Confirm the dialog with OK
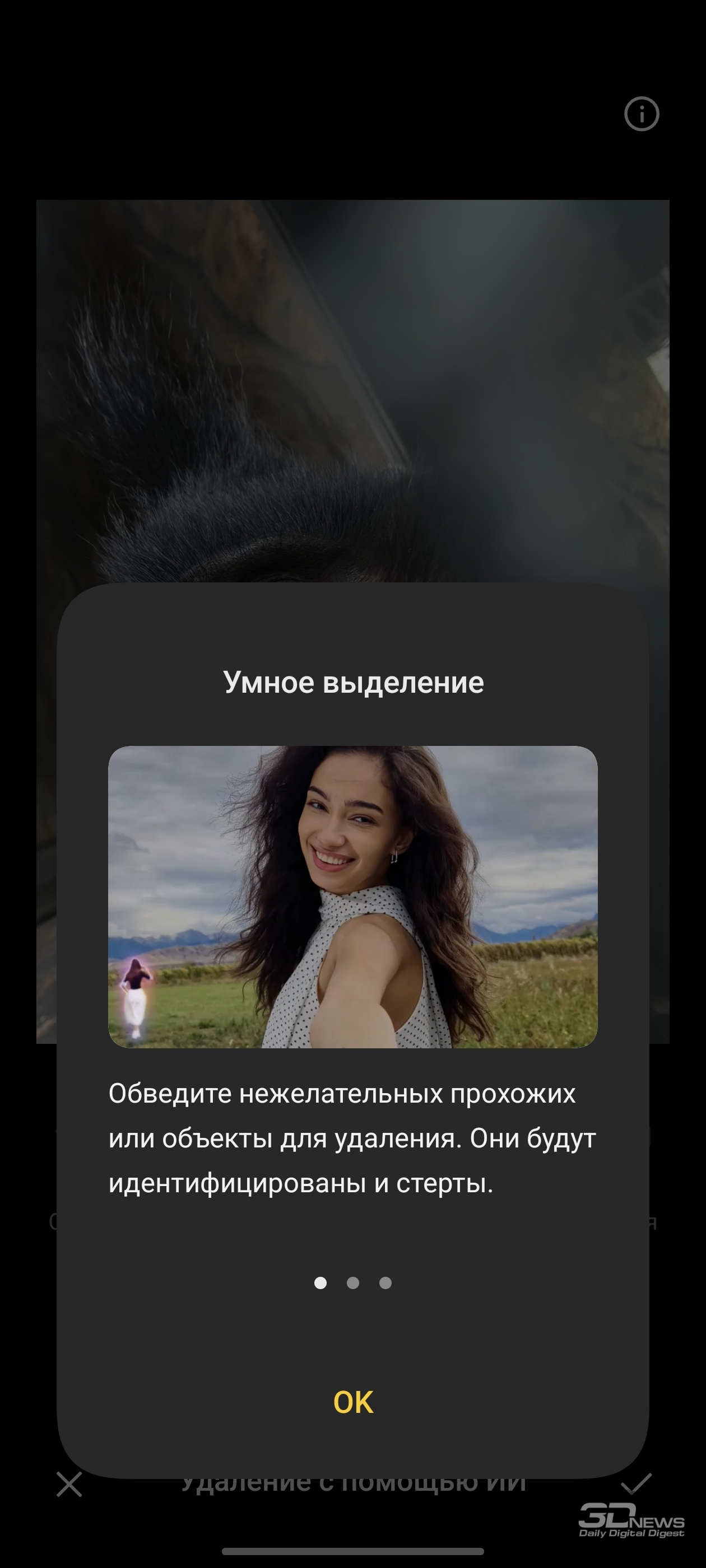Screen dimensions: 706x1568 coord(352,1402)
